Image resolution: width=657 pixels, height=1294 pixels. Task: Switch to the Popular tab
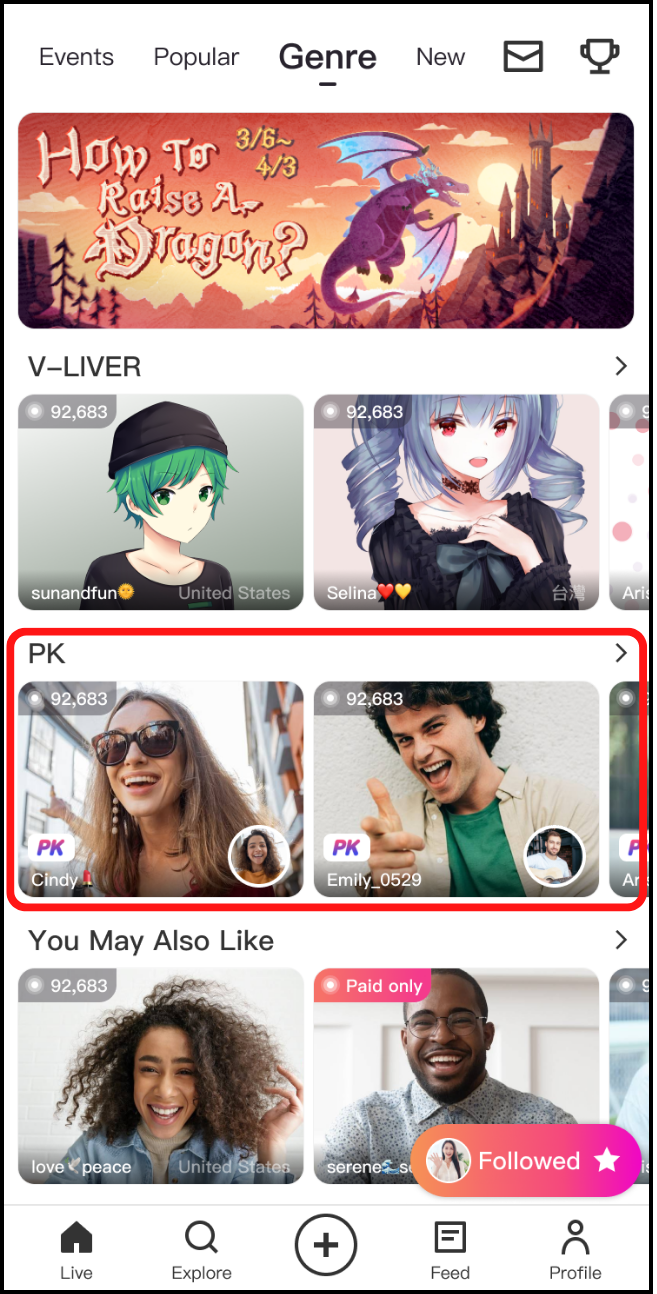point(196,57)
